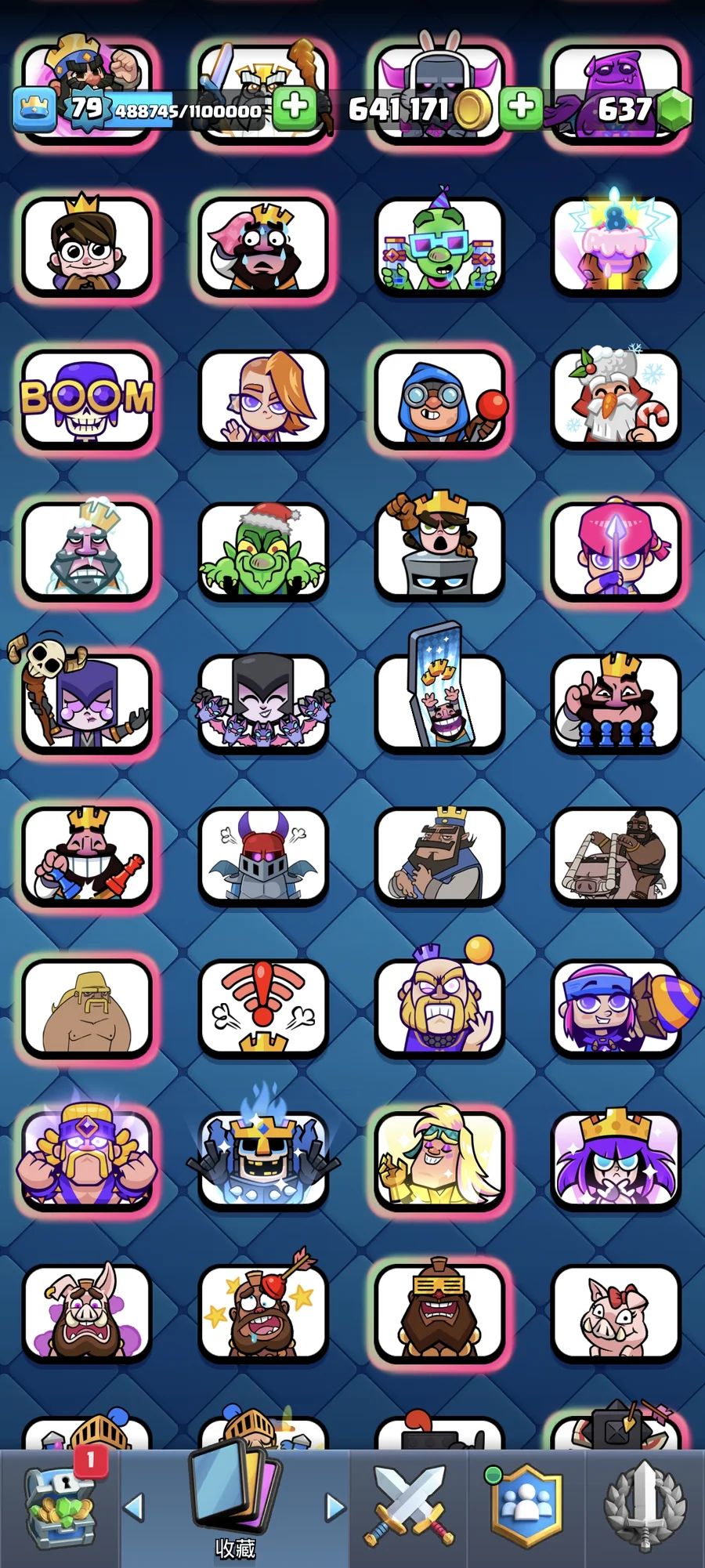Viewport: 705px width, 1568px height.
Task: Tap the right arrow beside collection tab
Action: point(334,1507)
